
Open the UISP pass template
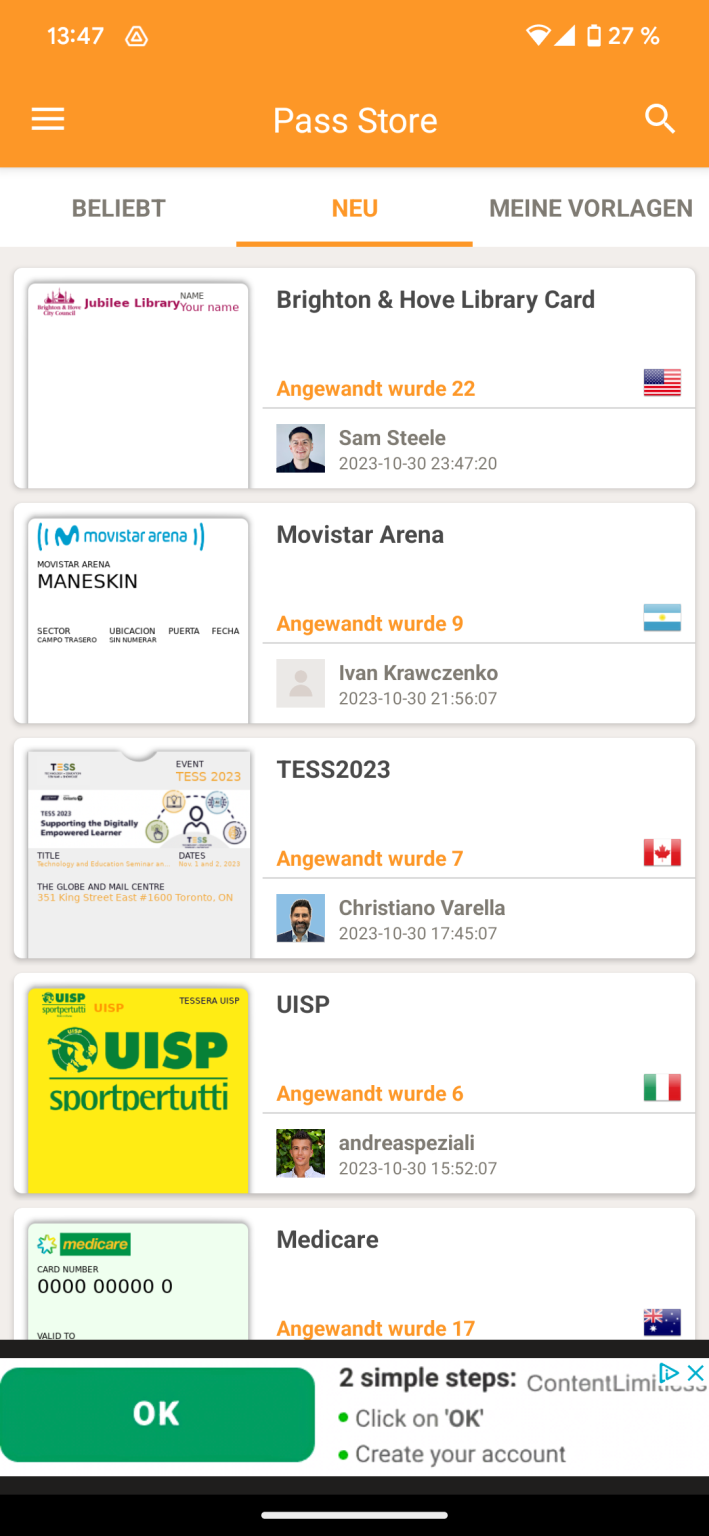click(x=303, y=1005)
